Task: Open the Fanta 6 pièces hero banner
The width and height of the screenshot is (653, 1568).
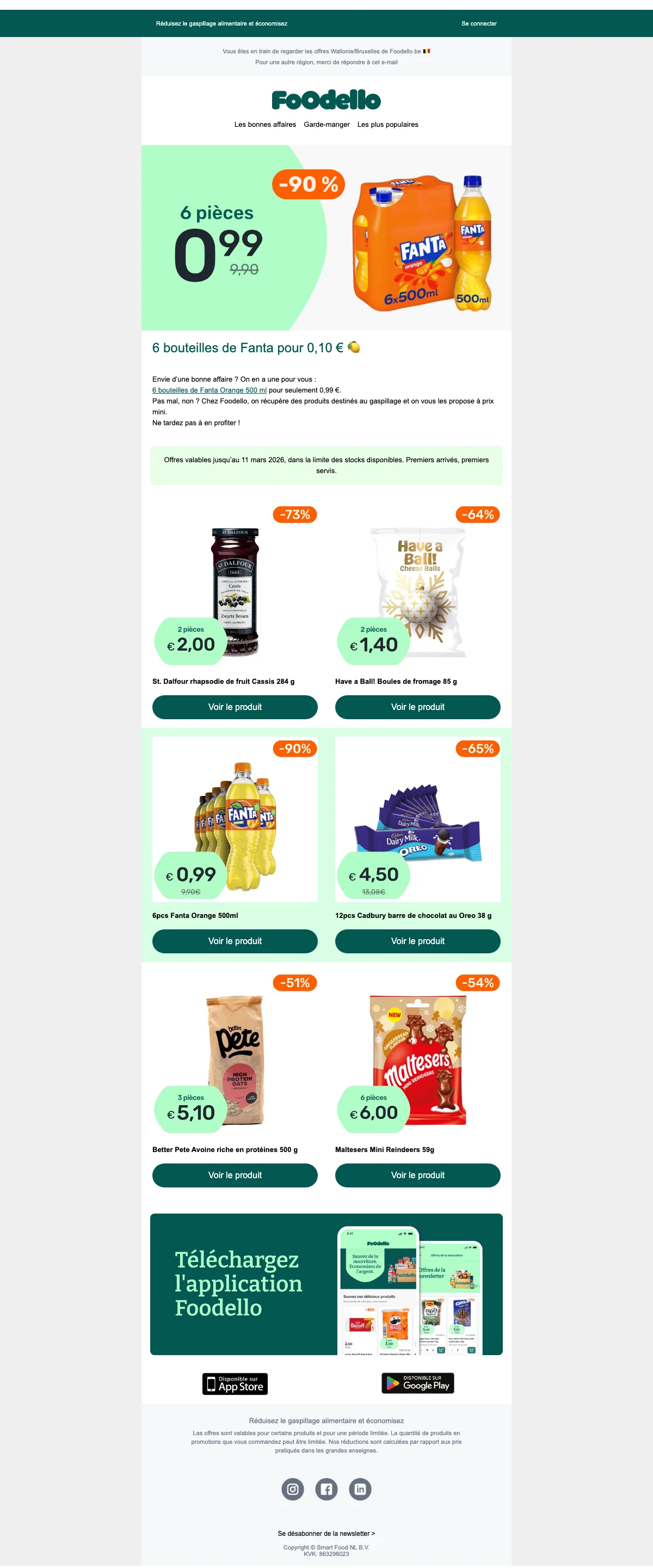Action: pos(326,238)
